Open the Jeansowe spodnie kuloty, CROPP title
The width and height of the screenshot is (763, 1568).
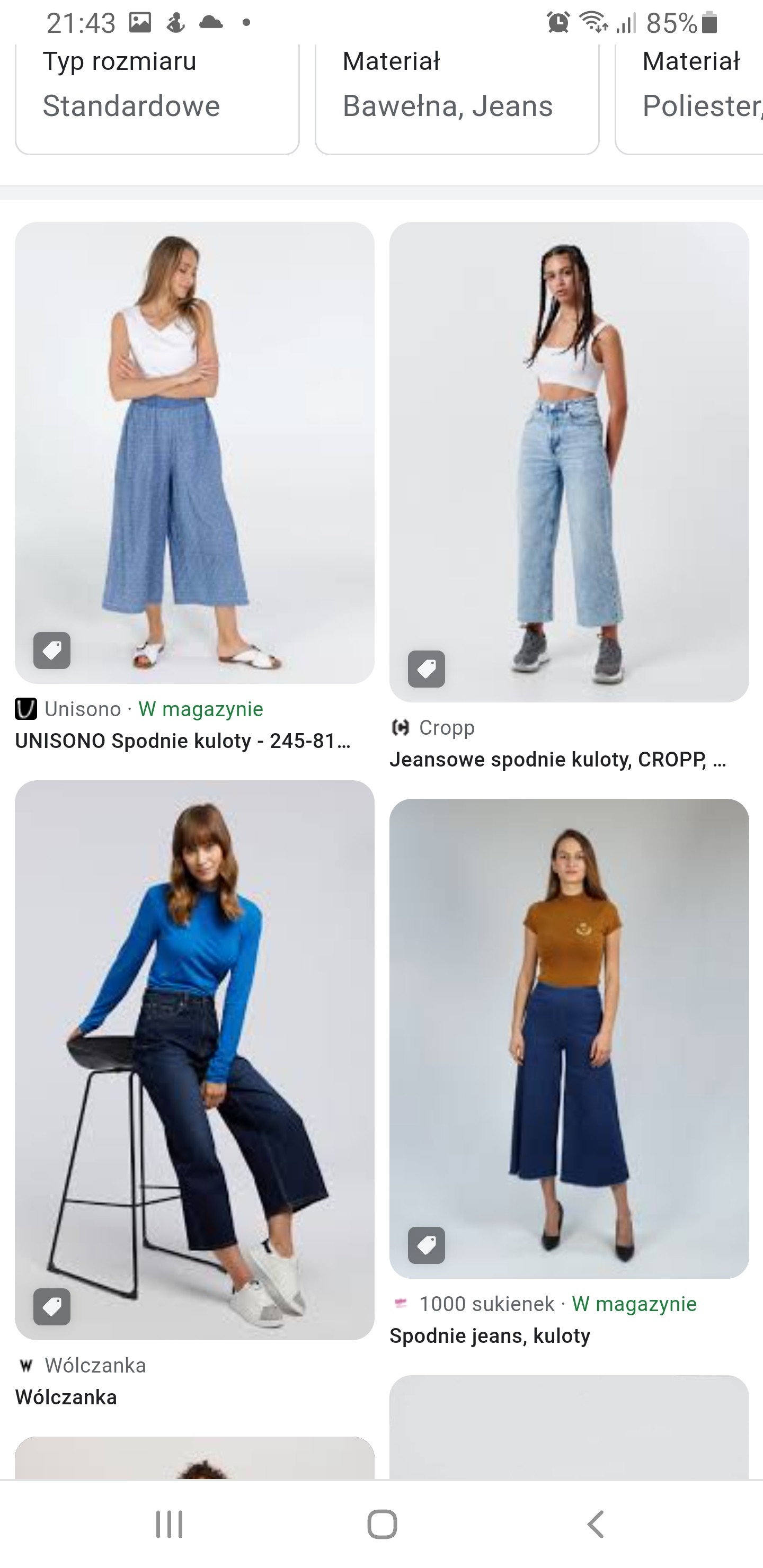[557, 760]
